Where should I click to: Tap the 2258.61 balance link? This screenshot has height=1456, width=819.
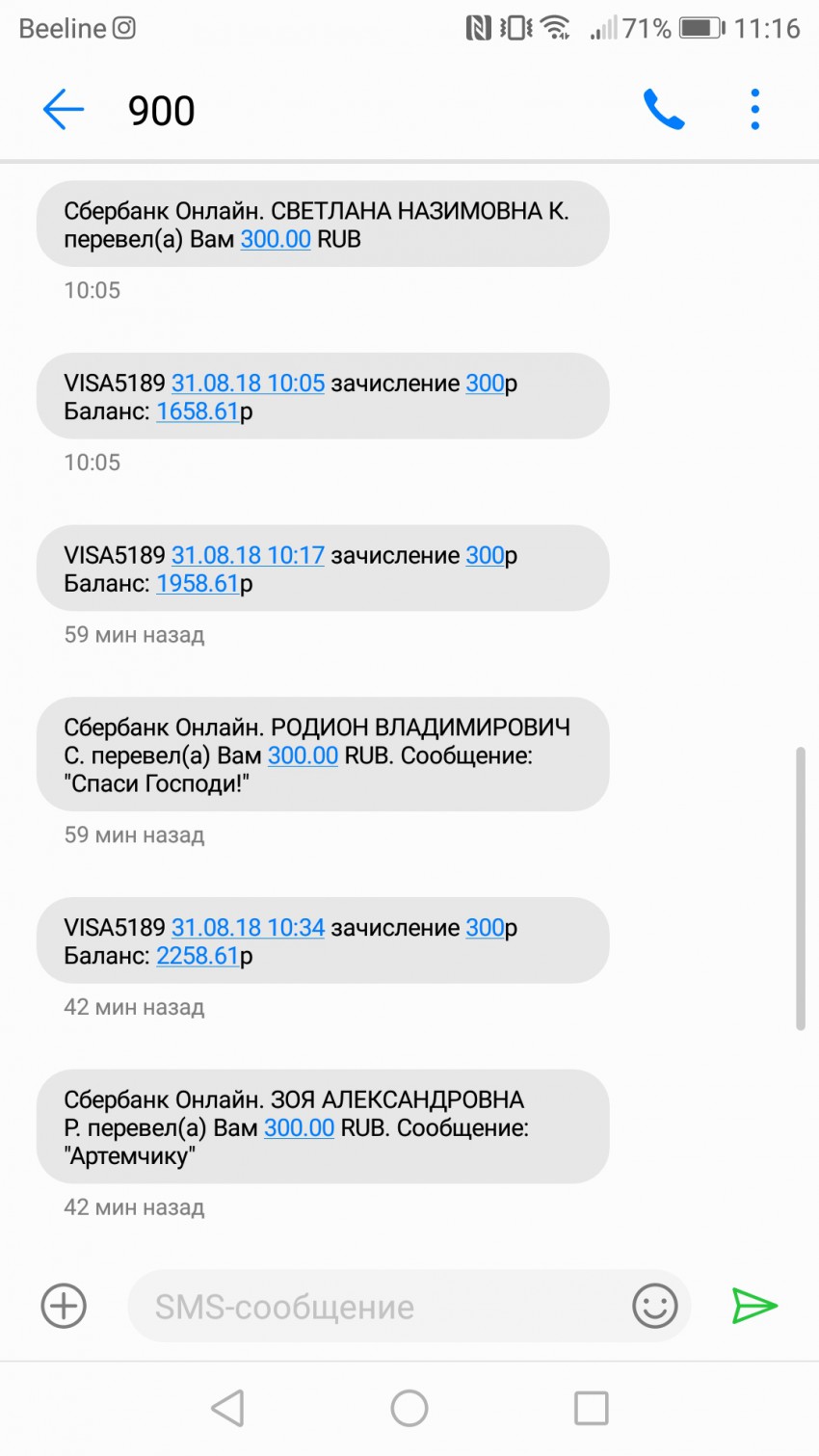click(198, 956)
